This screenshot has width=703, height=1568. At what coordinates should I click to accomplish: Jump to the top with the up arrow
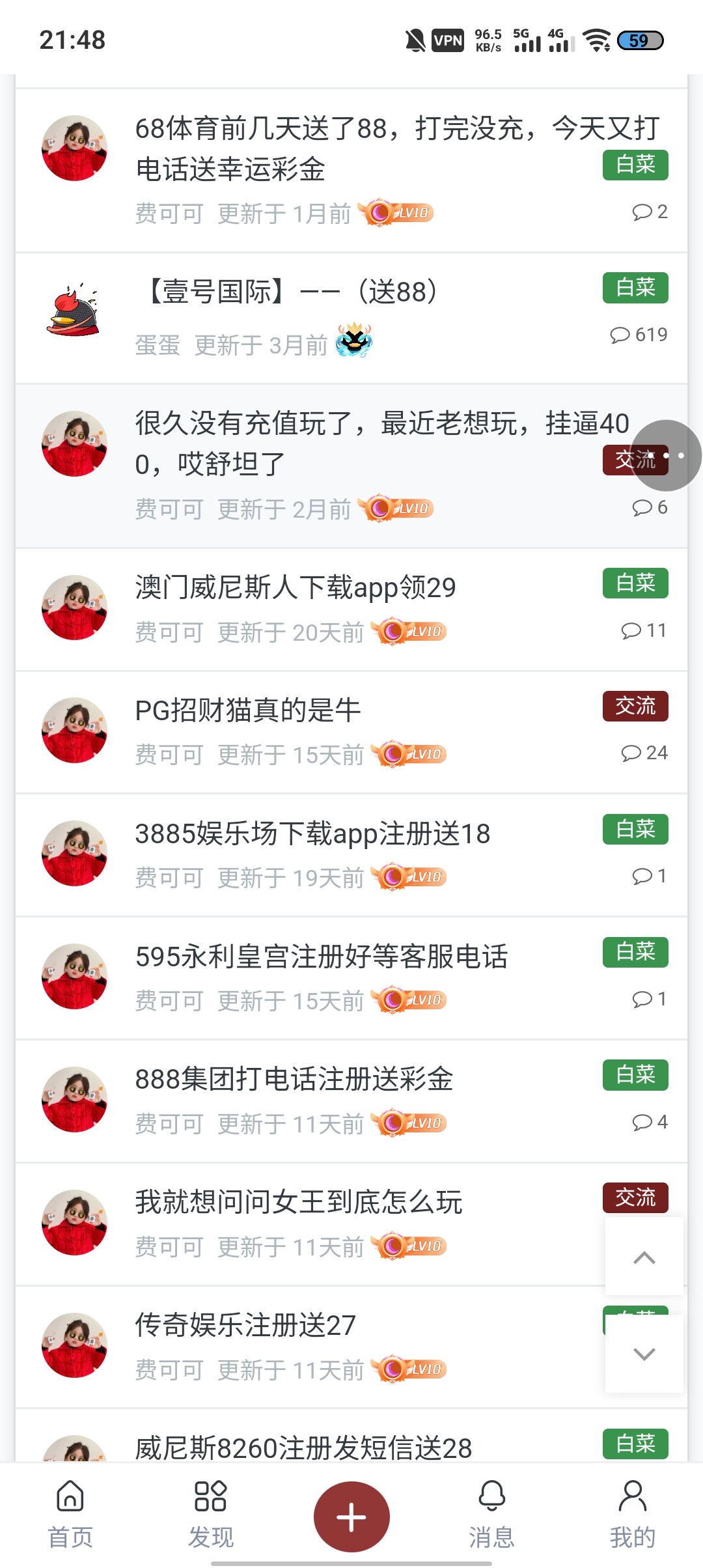644,1257
